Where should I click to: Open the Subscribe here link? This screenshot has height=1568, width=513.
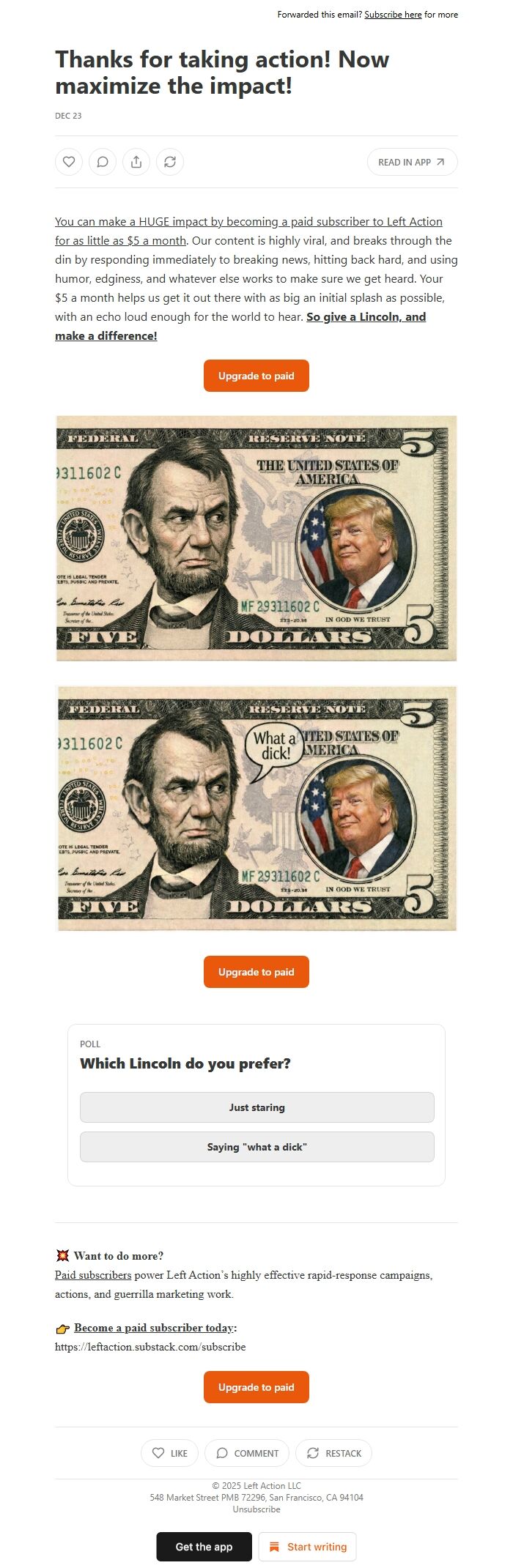393,15
